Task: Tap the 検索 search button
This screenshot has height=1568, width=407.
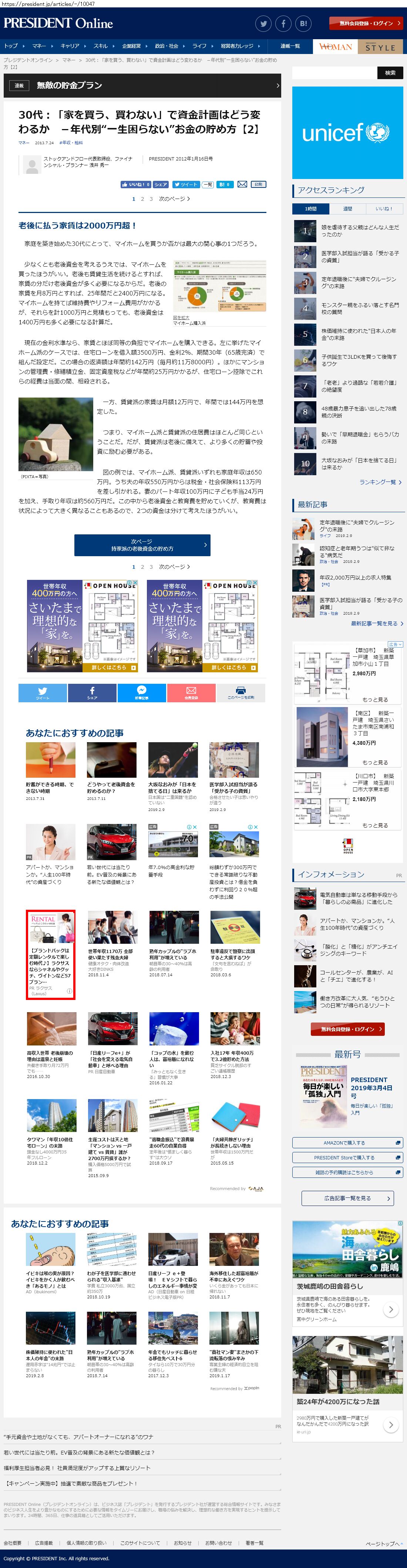Action: [x=390, y=73]
